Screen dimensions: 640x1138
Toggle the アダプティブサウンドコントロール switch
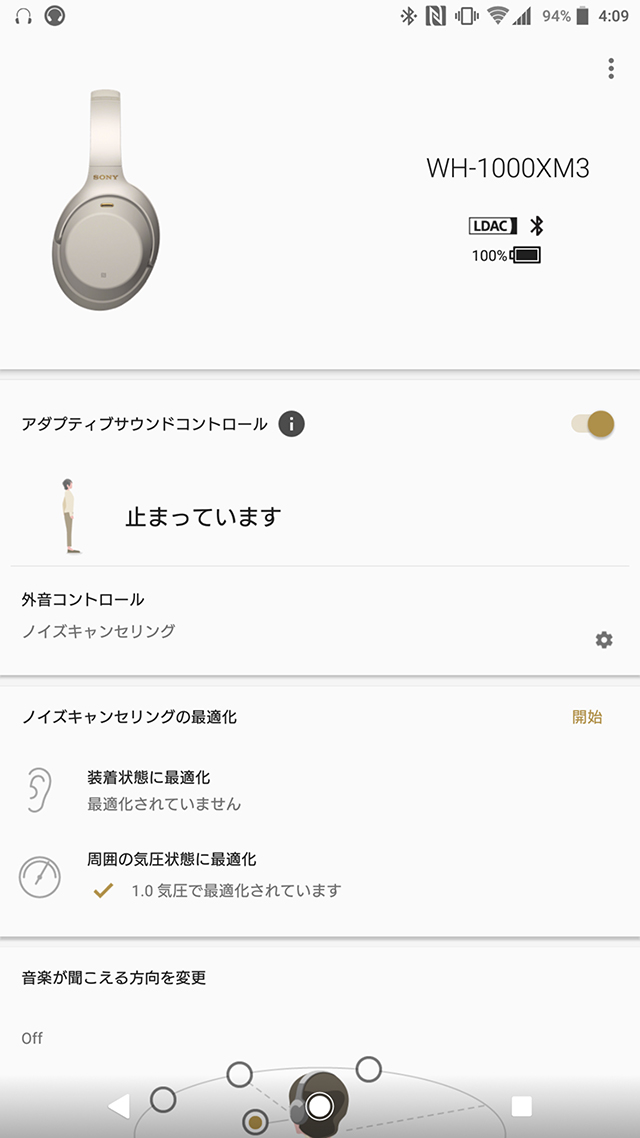593,424
